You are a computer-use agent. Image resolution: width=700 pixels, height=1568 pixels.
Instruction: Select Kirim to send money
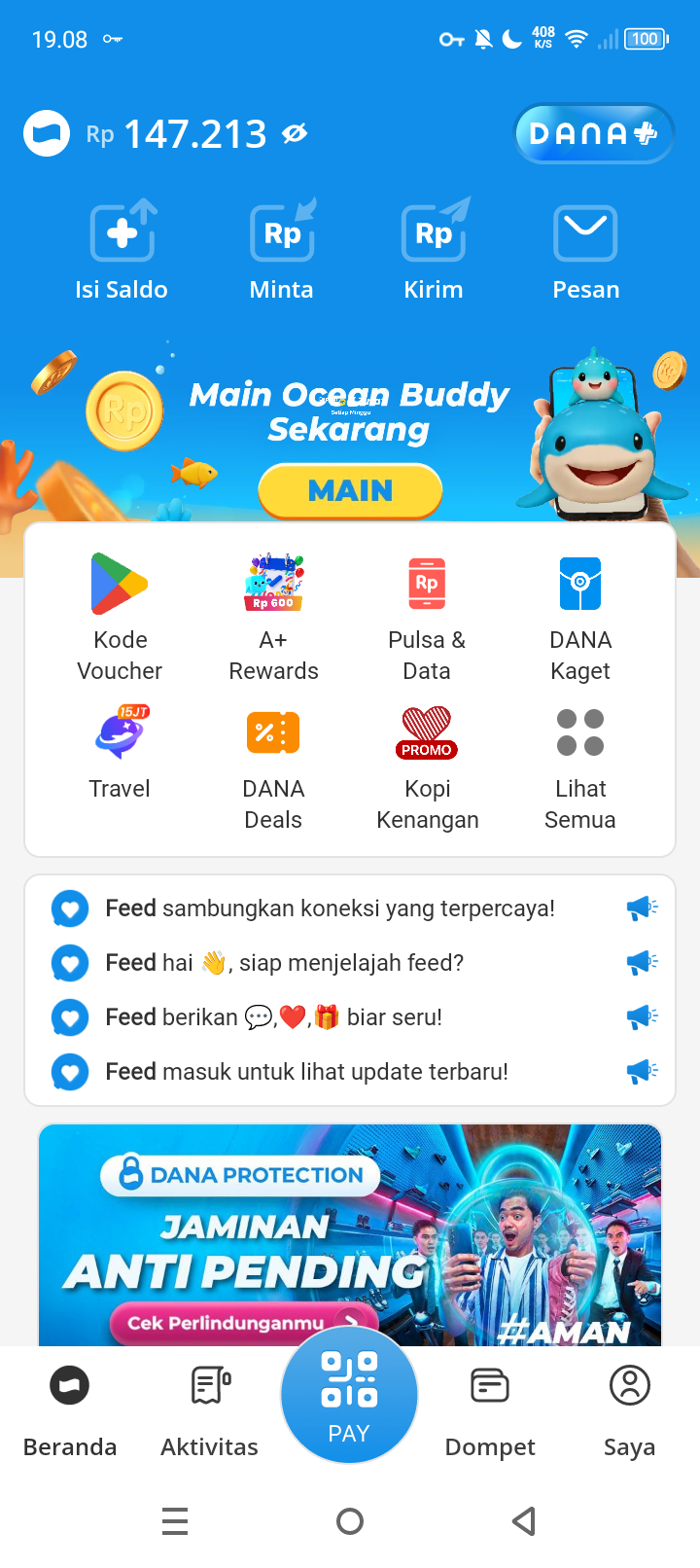[x=434, y=250]
